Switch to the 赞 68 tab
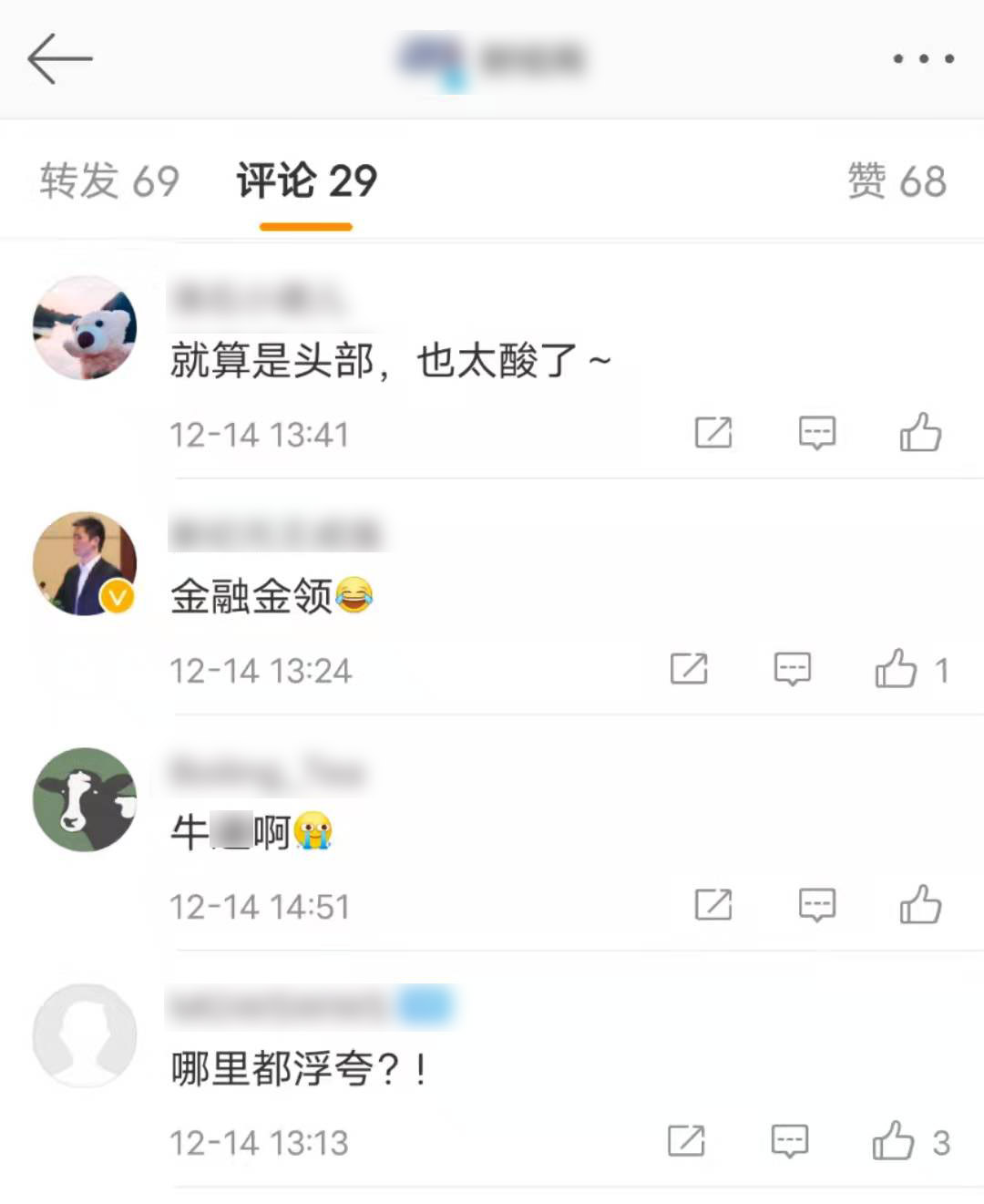This screenshot has height=1204, width=984. coord(896,180)
